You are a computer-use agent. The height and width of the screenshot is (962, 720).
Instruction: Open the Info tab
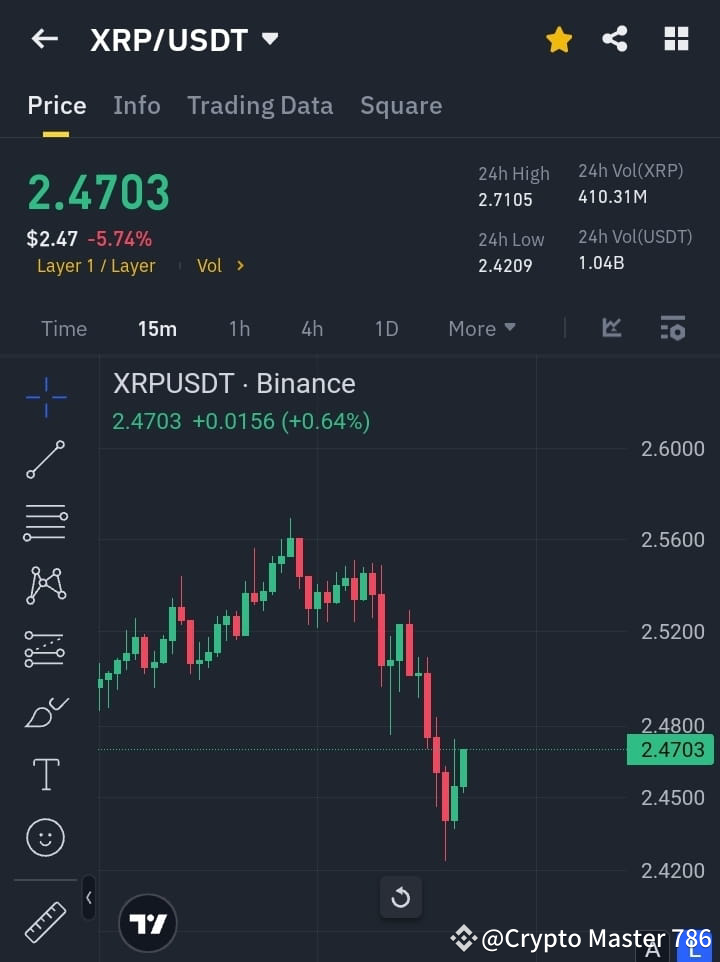[137, 105]
